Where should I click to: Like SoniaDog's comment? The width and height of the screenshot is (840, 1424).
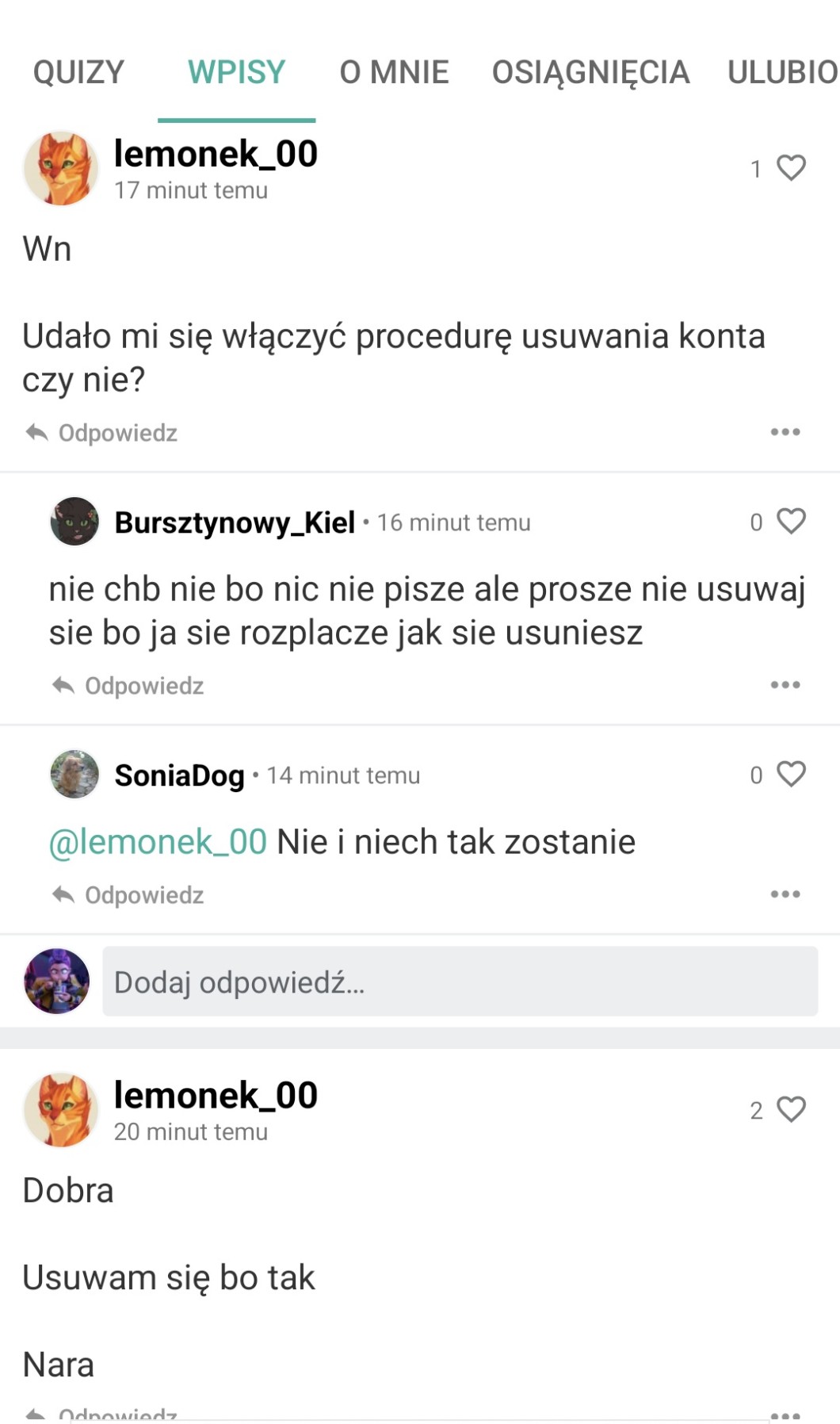[790, 774]
